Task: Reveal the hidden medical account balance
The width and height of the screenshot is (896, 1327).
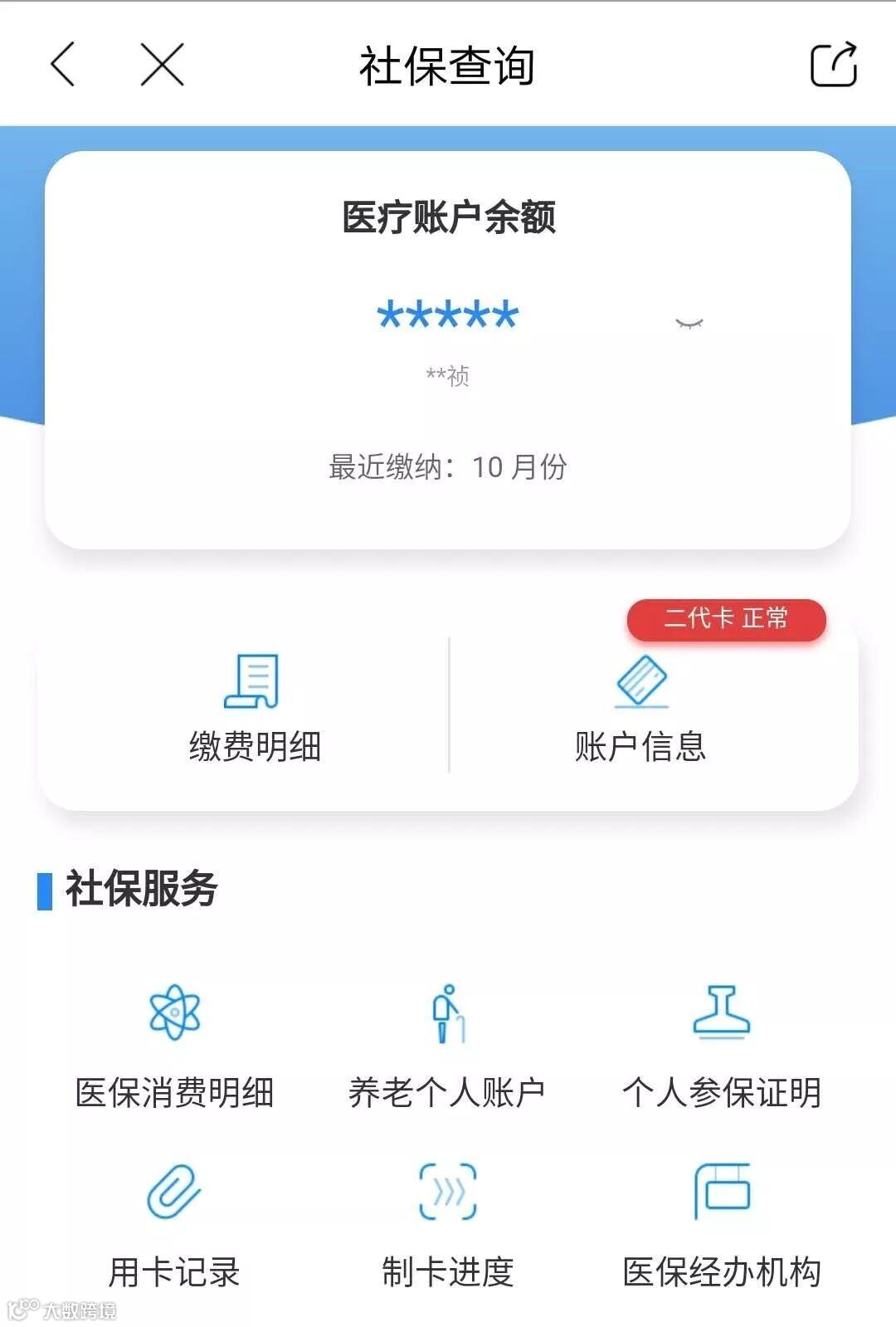Action: [689, 323]
